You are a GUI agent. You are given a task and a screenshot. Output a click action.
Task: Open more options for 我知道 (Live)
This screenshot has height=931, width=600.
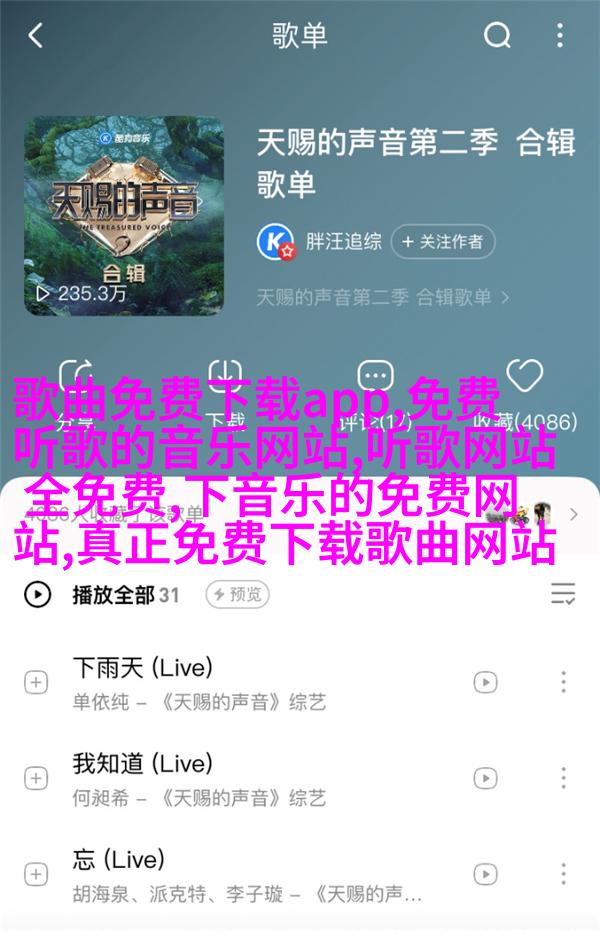564,778
